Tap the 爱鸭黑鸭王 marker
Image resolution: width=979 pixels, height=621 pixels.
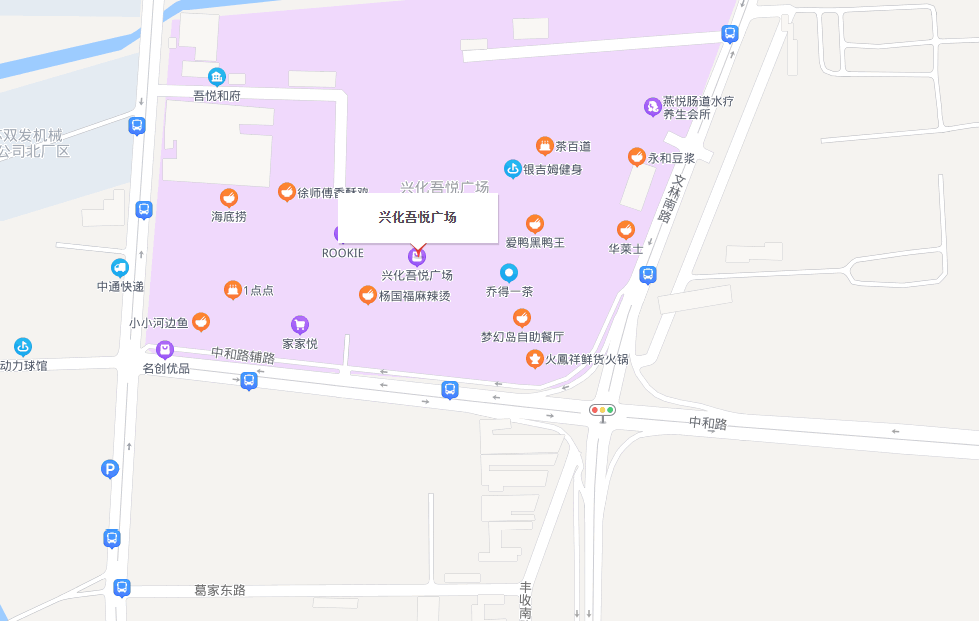click(x=535, y=224)
